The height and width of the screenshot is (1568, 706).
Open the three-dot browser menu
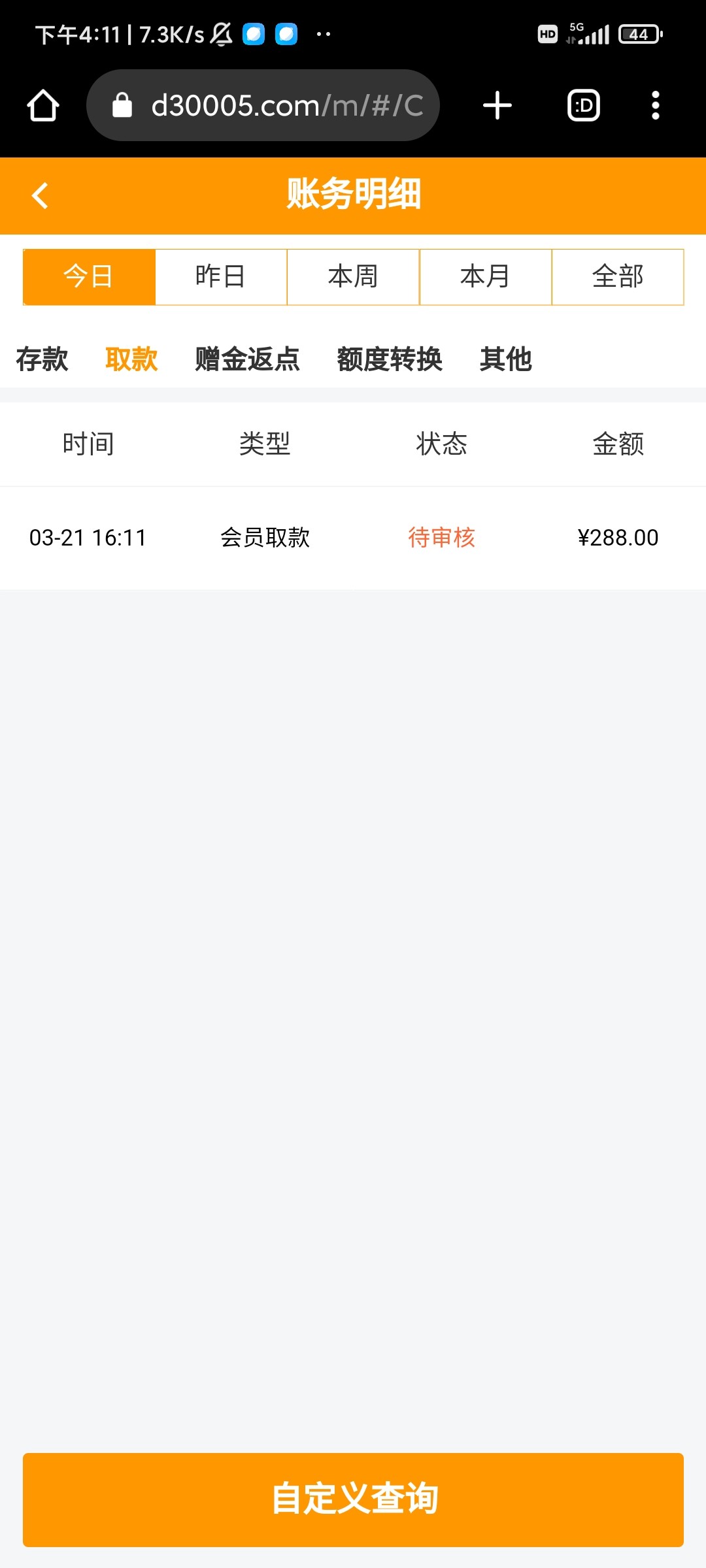[x=656, y=105]
